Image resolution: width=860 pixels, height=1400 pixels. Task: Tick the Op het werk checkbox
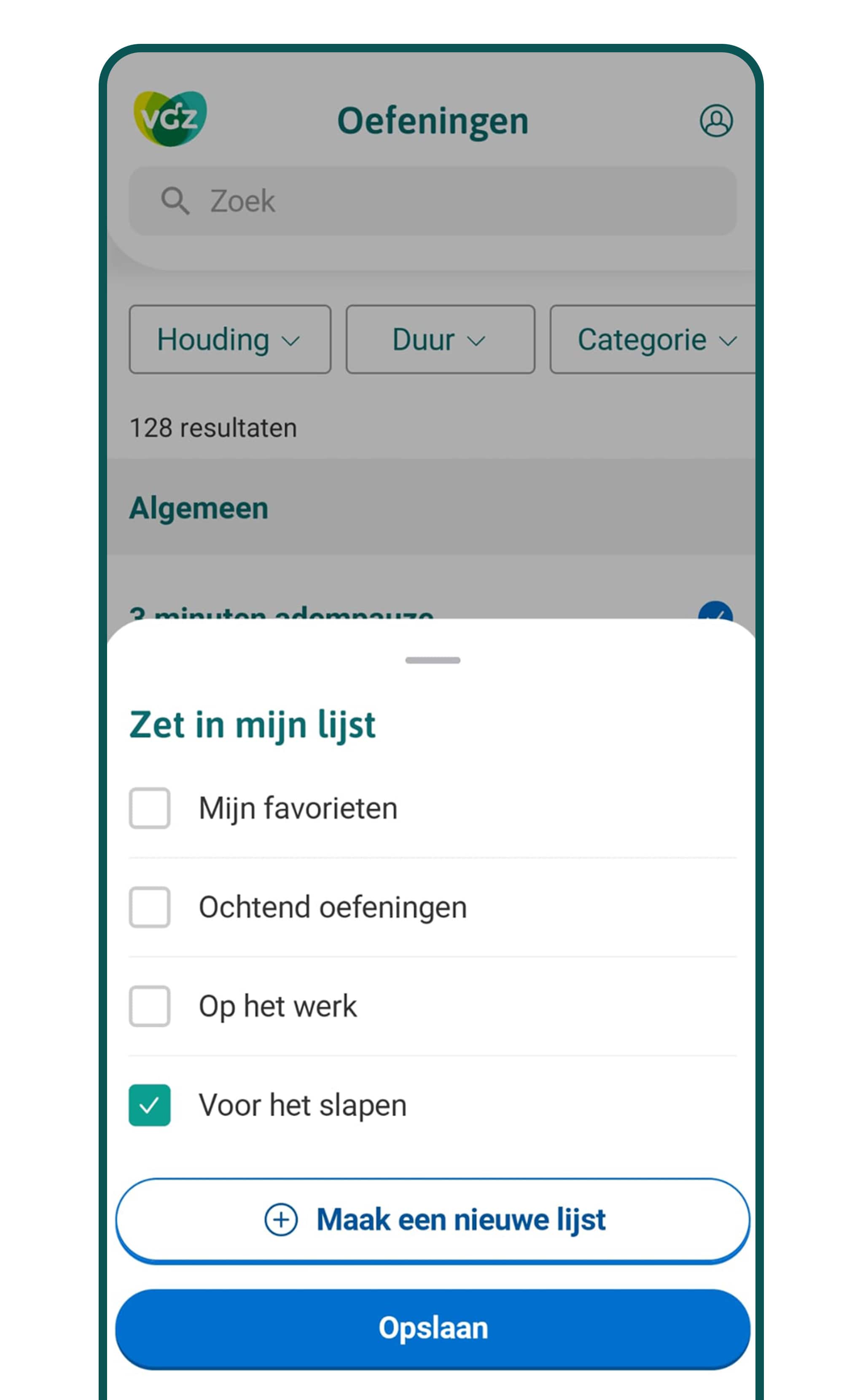149,1006
